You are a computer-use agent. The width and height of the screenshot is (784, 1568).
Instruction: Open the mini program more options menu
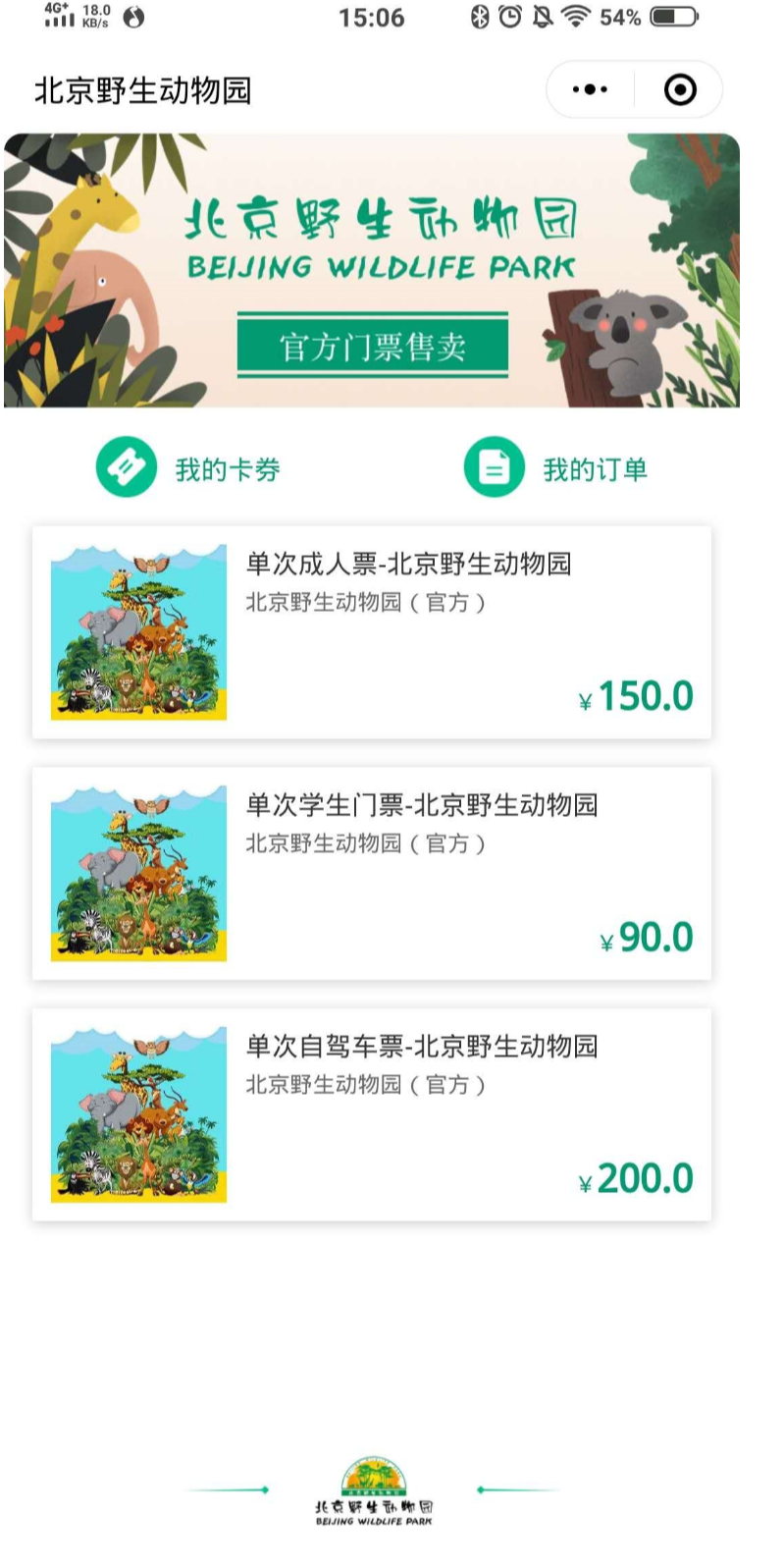[x=590, y=90]
